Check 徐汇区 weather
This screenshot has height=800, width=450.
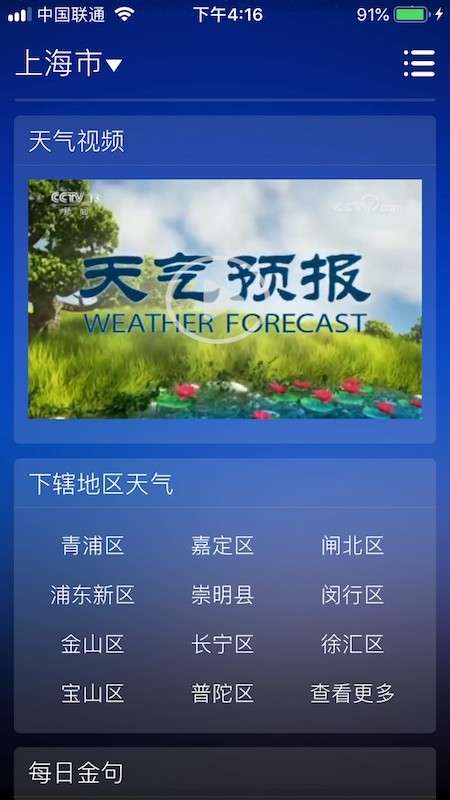point(353,644)
